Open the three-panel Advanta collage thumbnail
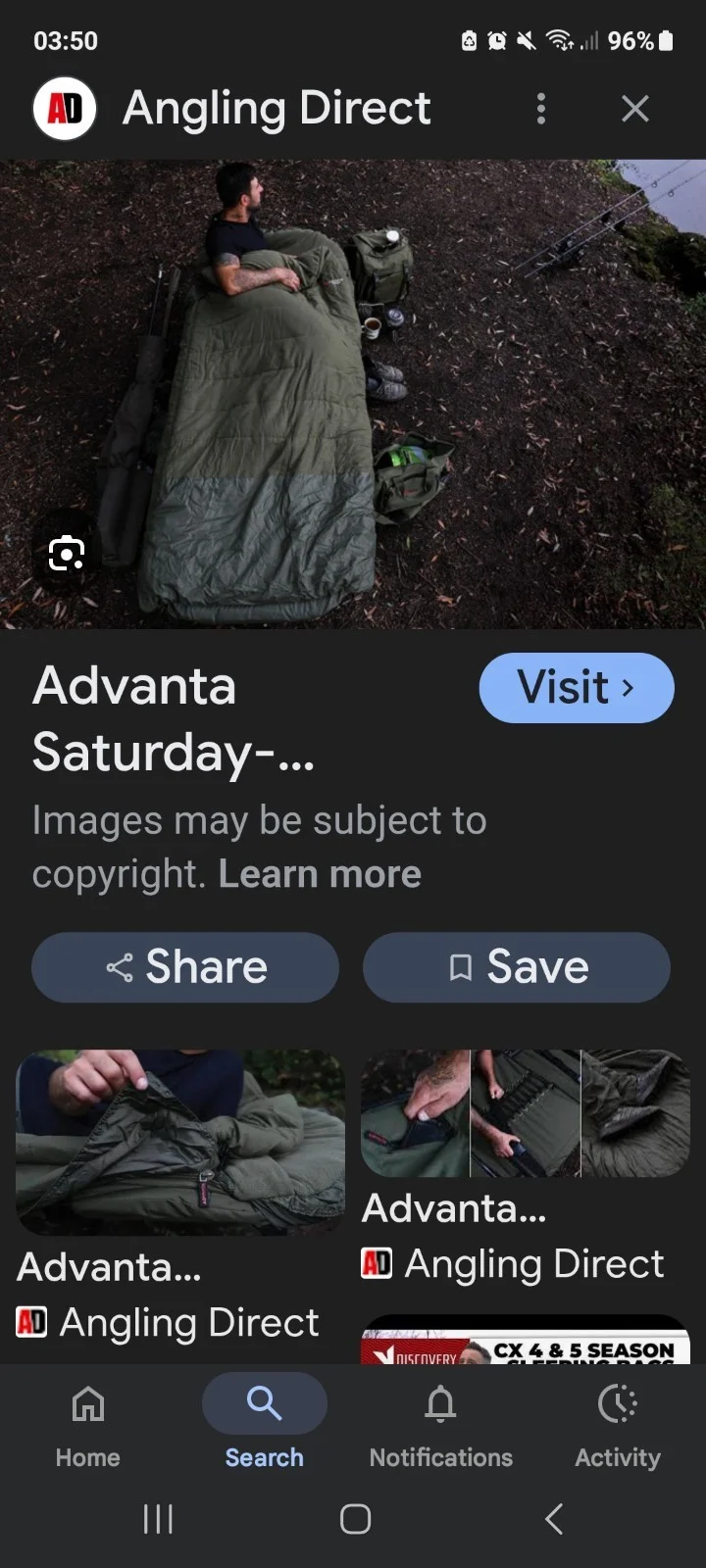The height and width of the screenshot is (1568, 706). (526, 1113)
